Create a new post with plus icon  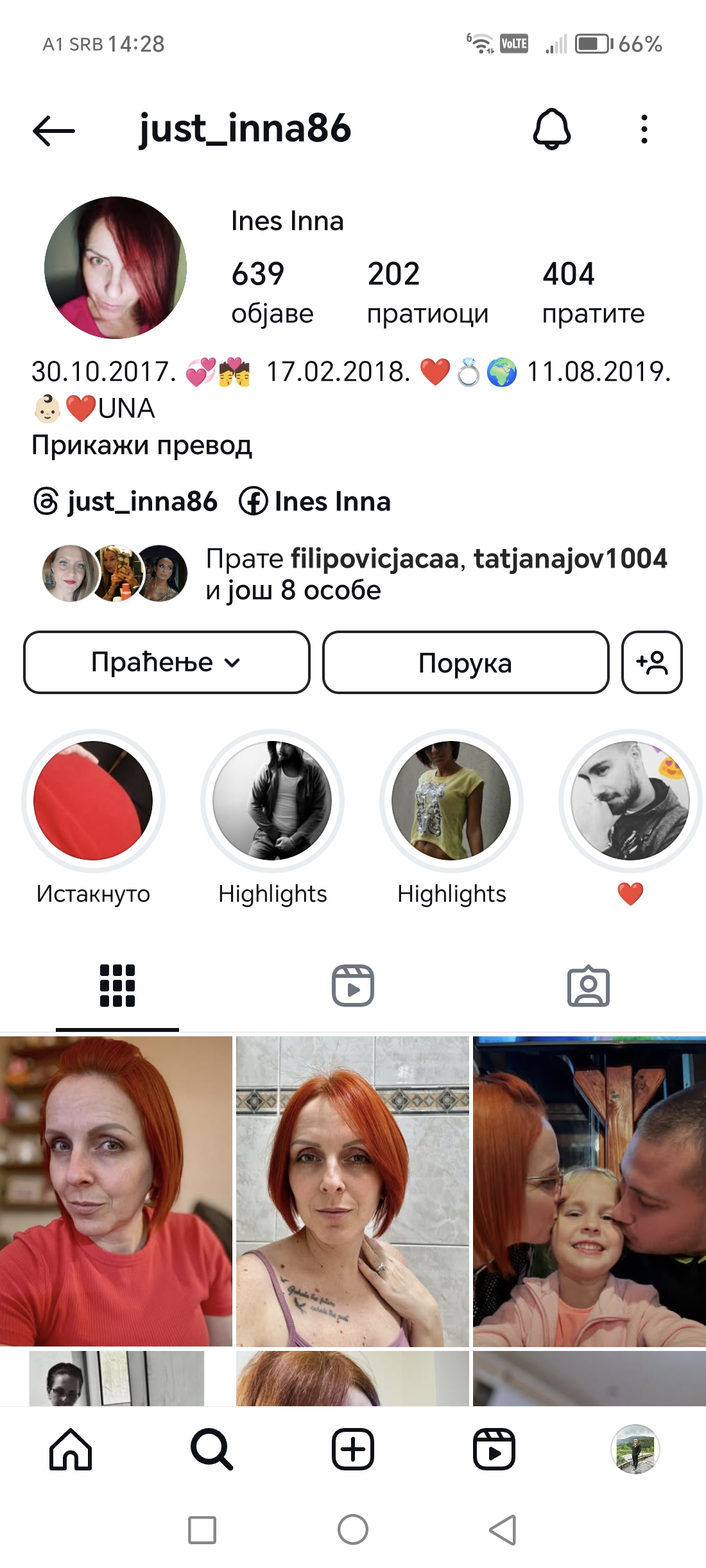(353, 1449)
